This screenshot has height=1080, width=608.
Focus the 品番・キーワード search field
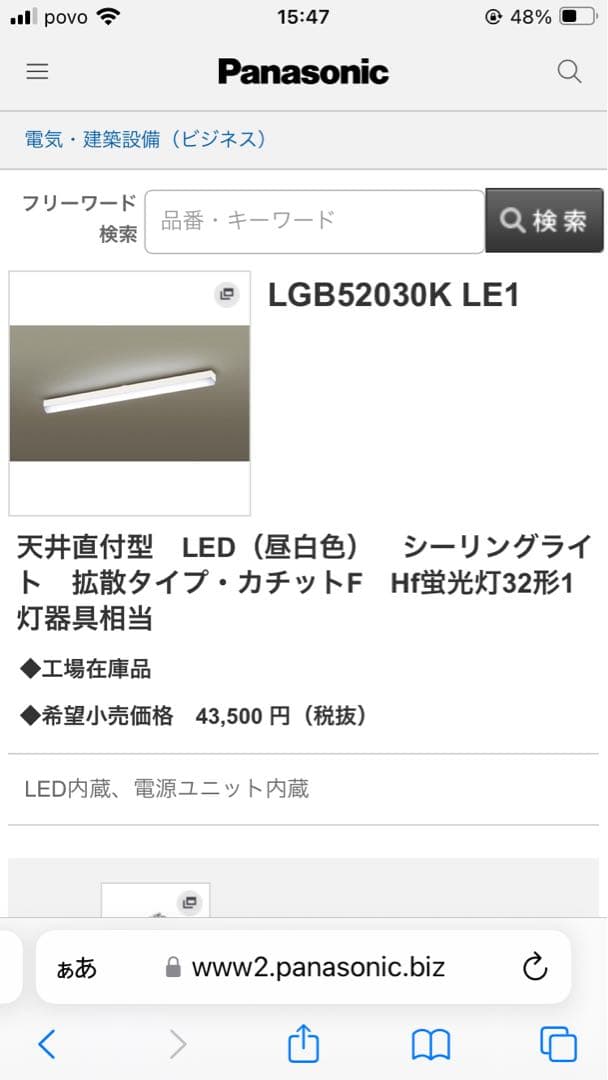(314, 221)
